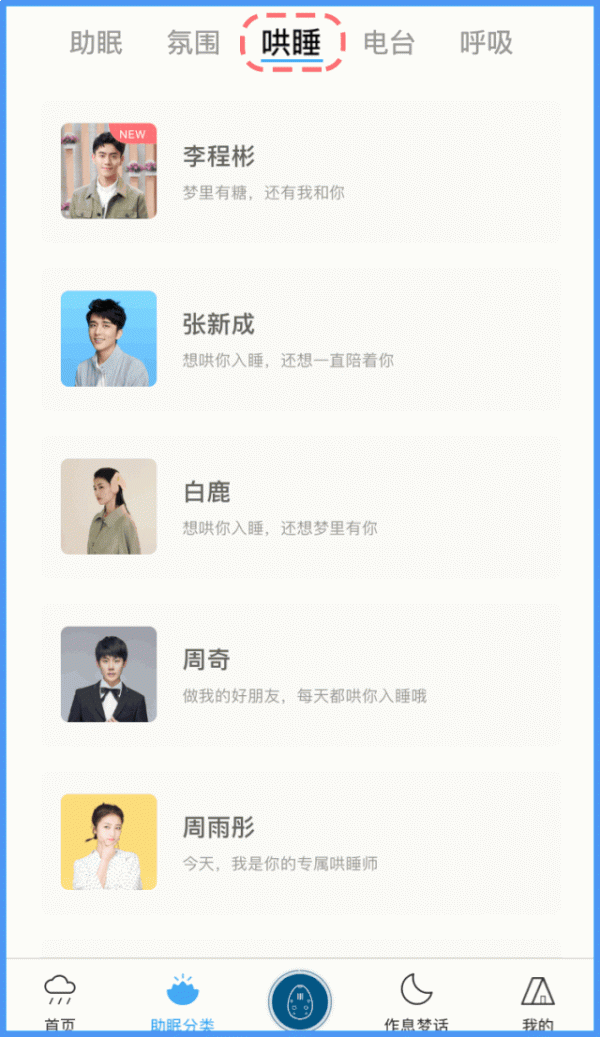The height and width of the screenshot is (1037, 600).
Task: Open 张新成's sleep voice card
Action: click(300, 339)
